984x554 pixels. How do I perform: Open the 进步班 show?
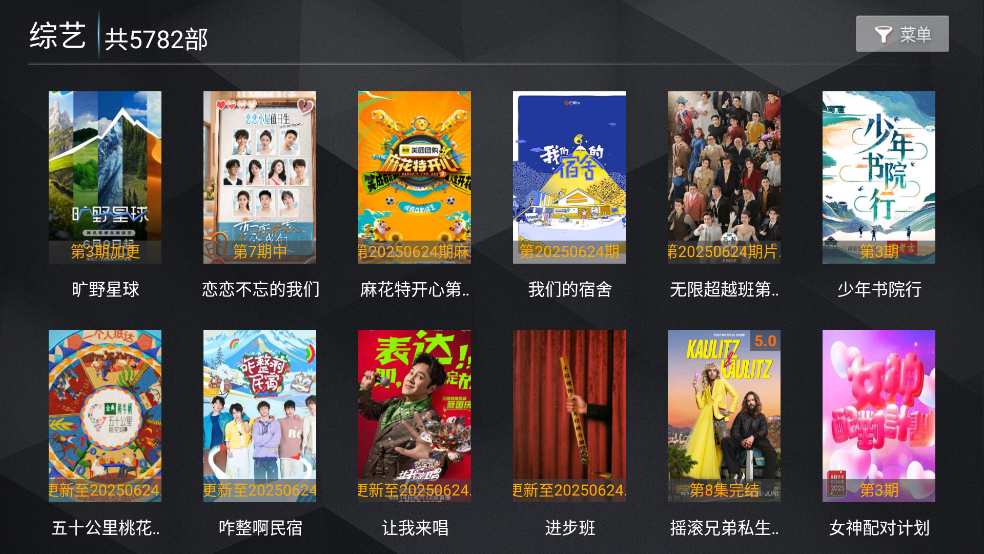569,416
